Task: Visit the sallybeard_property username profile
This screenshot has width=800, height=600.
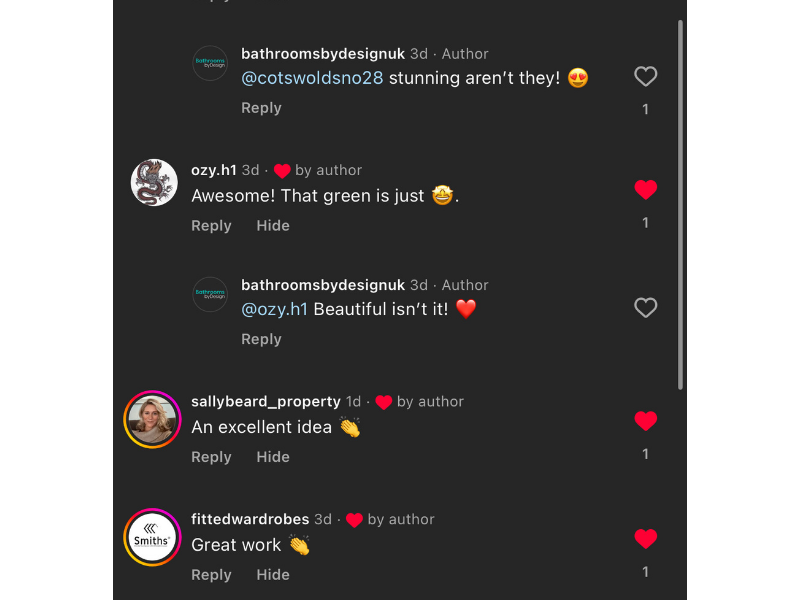Action: pos(266,401)
